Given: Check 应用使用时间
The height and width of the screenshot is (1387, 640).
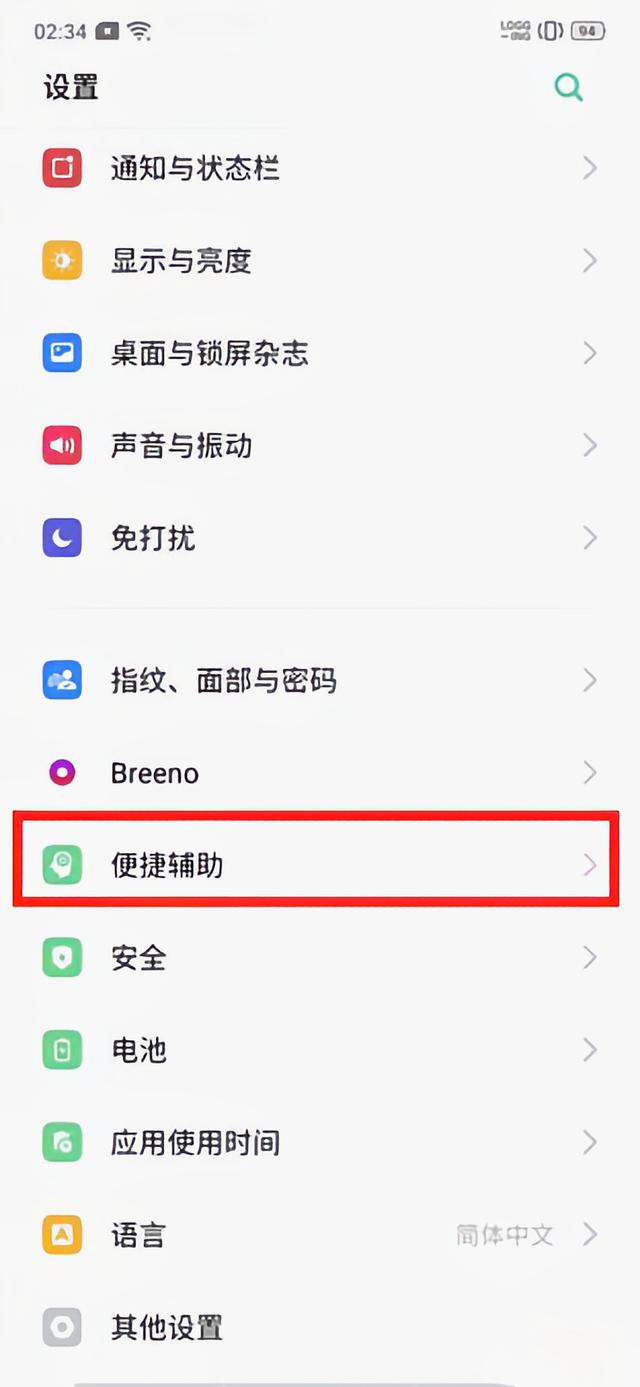Looking at the screenshot, I should coord(320,1142).
